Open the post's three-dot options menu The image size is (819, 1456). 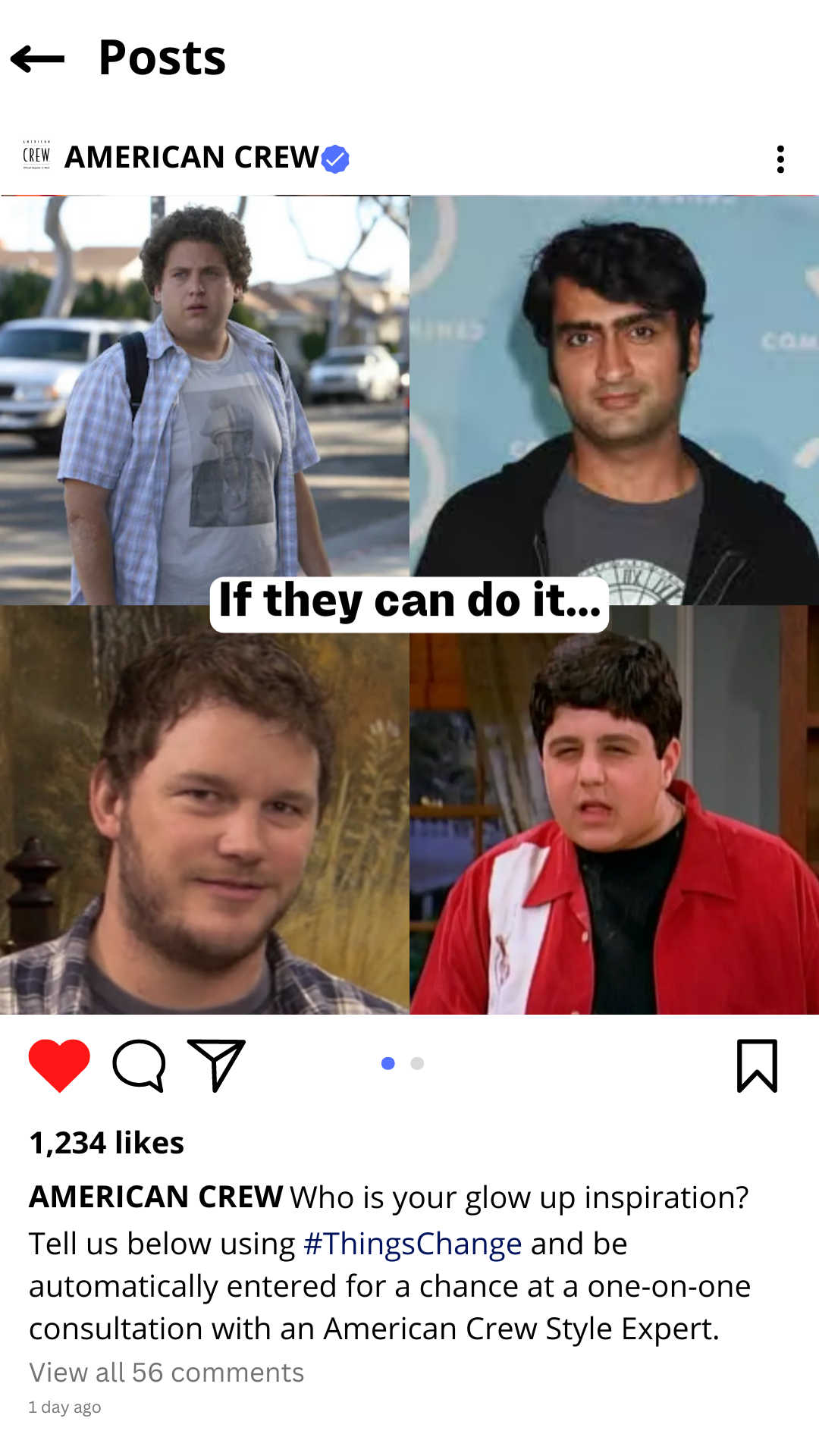coord(780,159)
